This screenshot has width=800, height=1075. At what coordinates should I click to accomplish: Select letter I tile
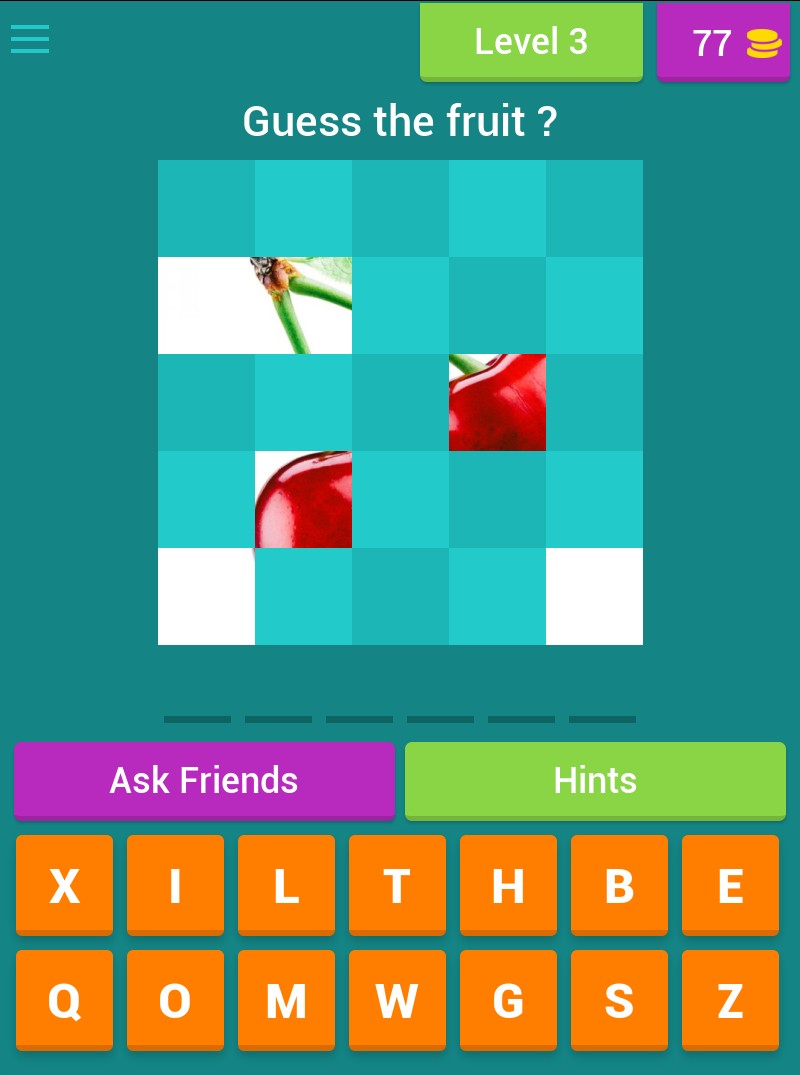175,885
